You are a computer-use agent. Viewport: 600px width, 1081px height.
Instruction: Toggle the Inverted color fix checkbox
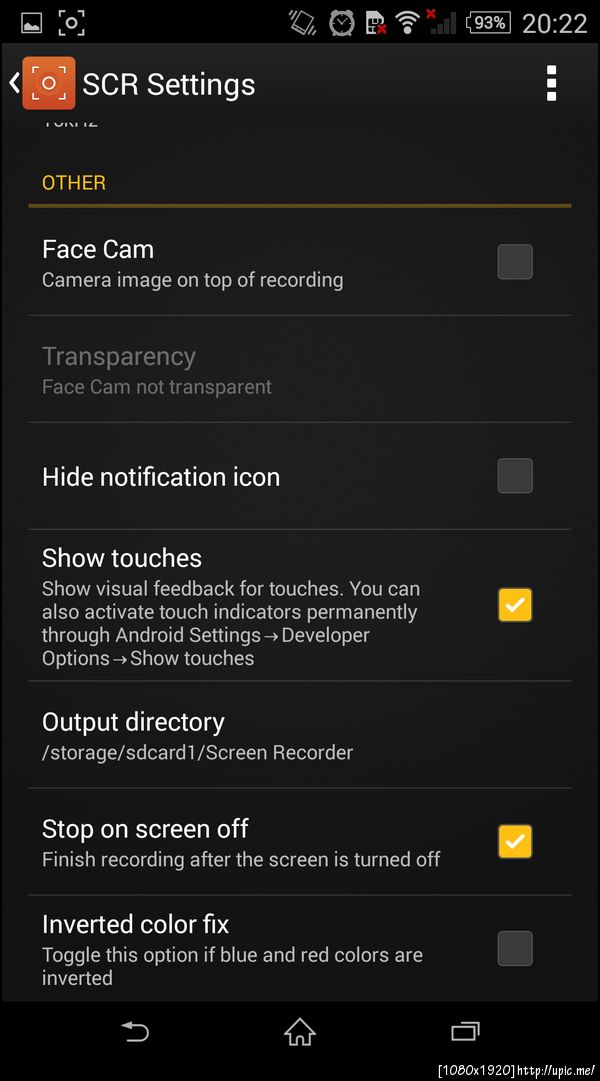coord(515,948)
